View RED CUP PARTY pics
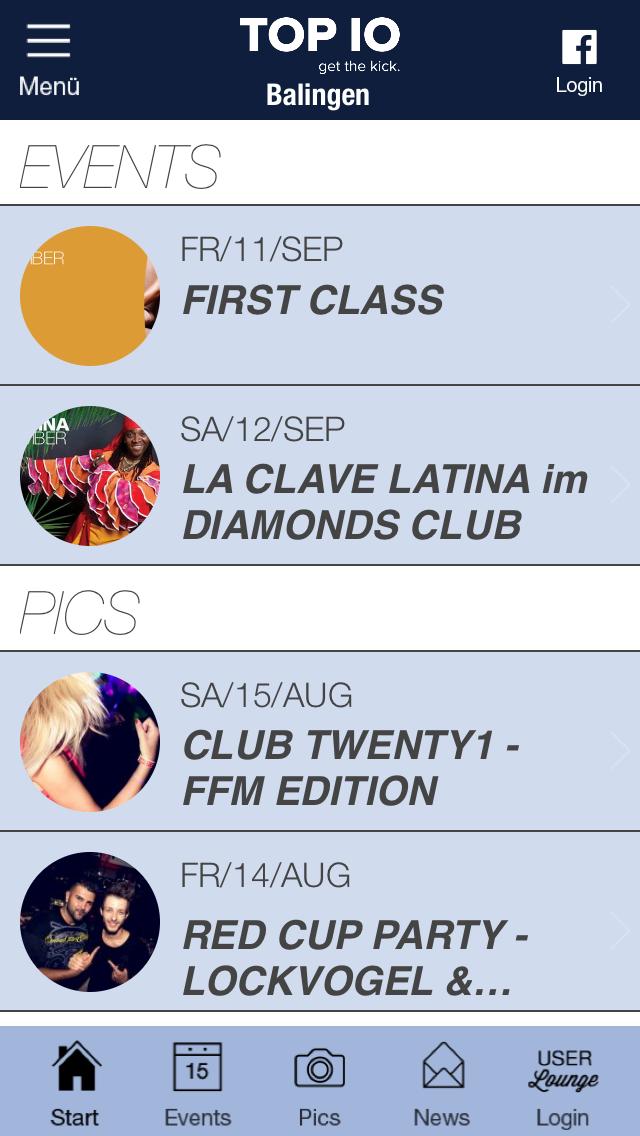The image size is (640, 1136). [320, 922]
